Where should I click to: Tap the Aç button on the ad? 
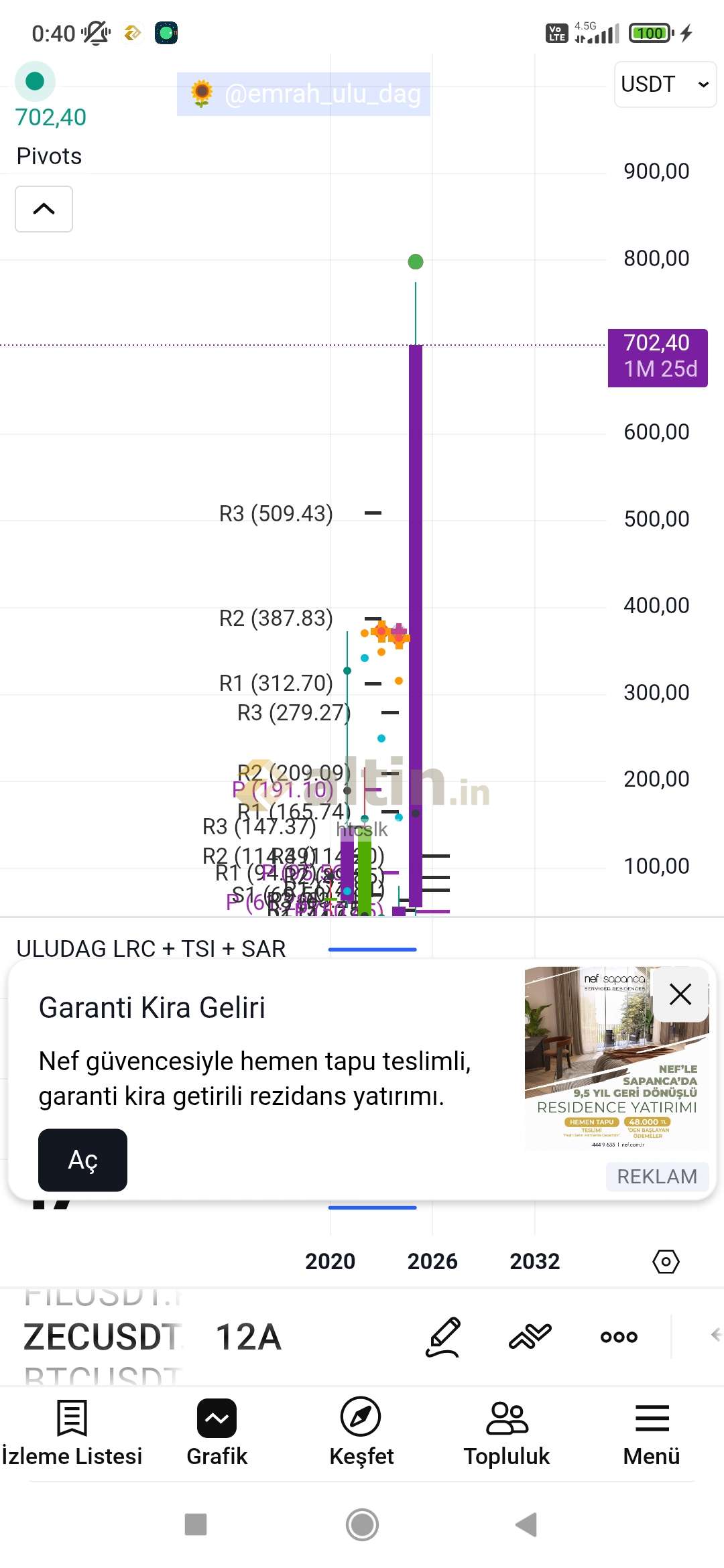pyautogui.click(x=82, y=1160)
